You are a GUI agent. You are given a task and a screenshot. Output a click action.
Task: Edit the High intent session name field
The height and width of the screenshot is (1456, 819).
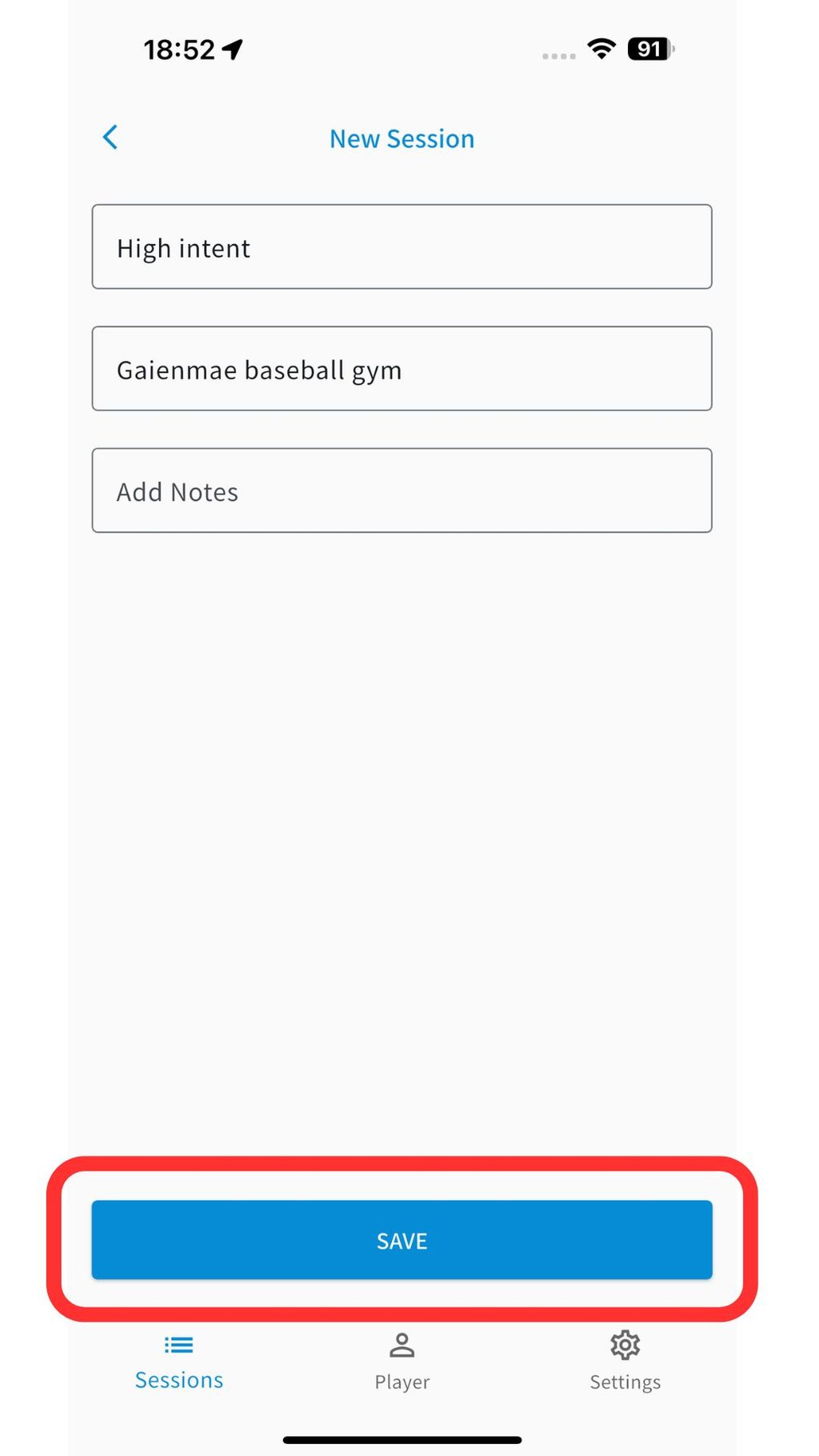tap(402, 247)
